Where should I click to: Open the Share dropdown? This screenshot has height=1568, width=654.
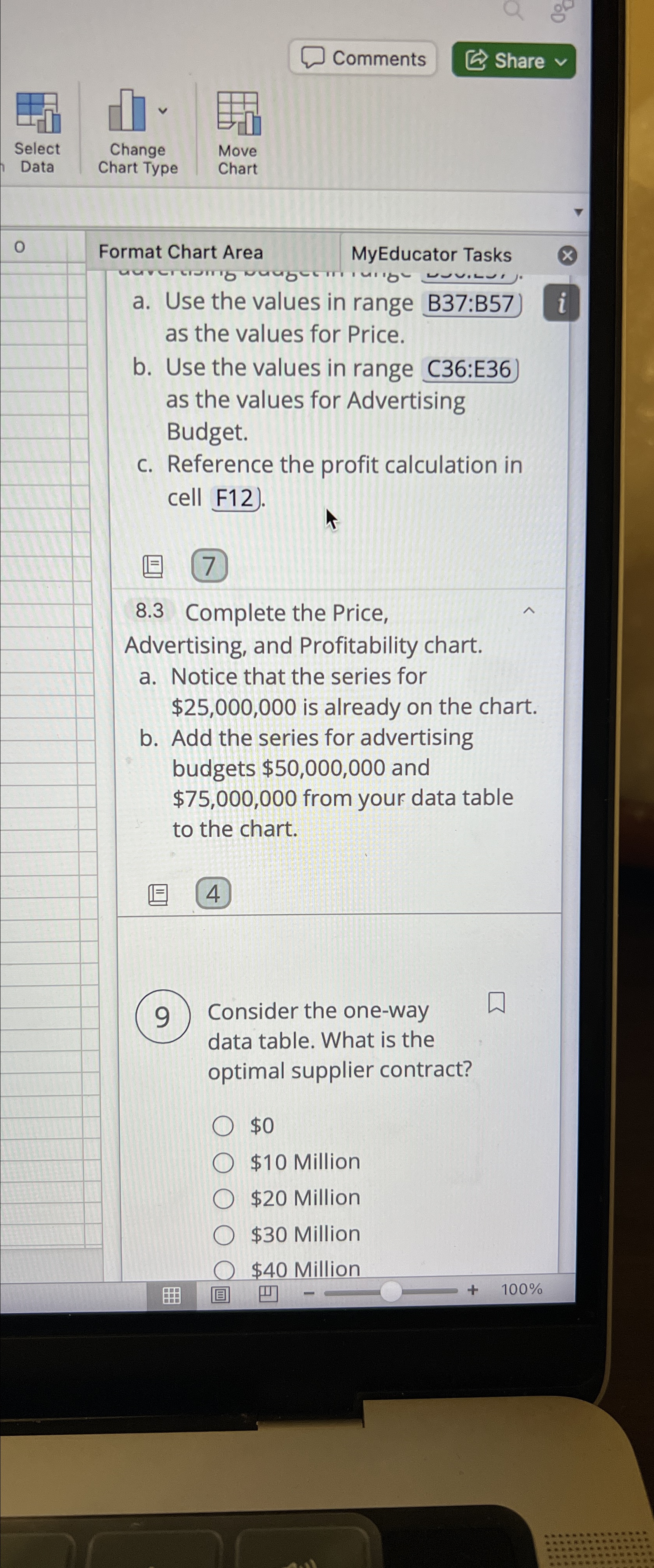point(514,61)
